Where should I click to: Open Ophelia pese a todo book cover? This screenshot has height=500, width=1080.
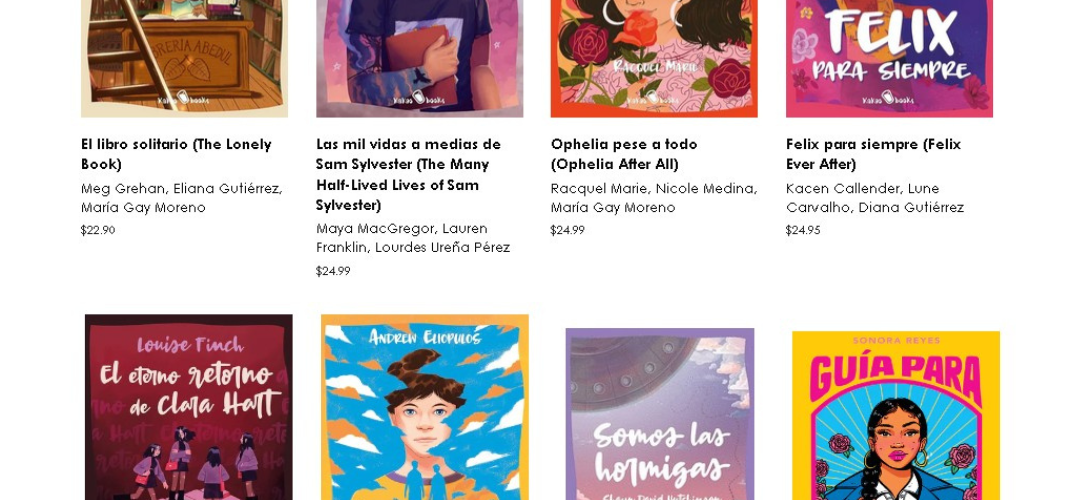tap(654, 58)
